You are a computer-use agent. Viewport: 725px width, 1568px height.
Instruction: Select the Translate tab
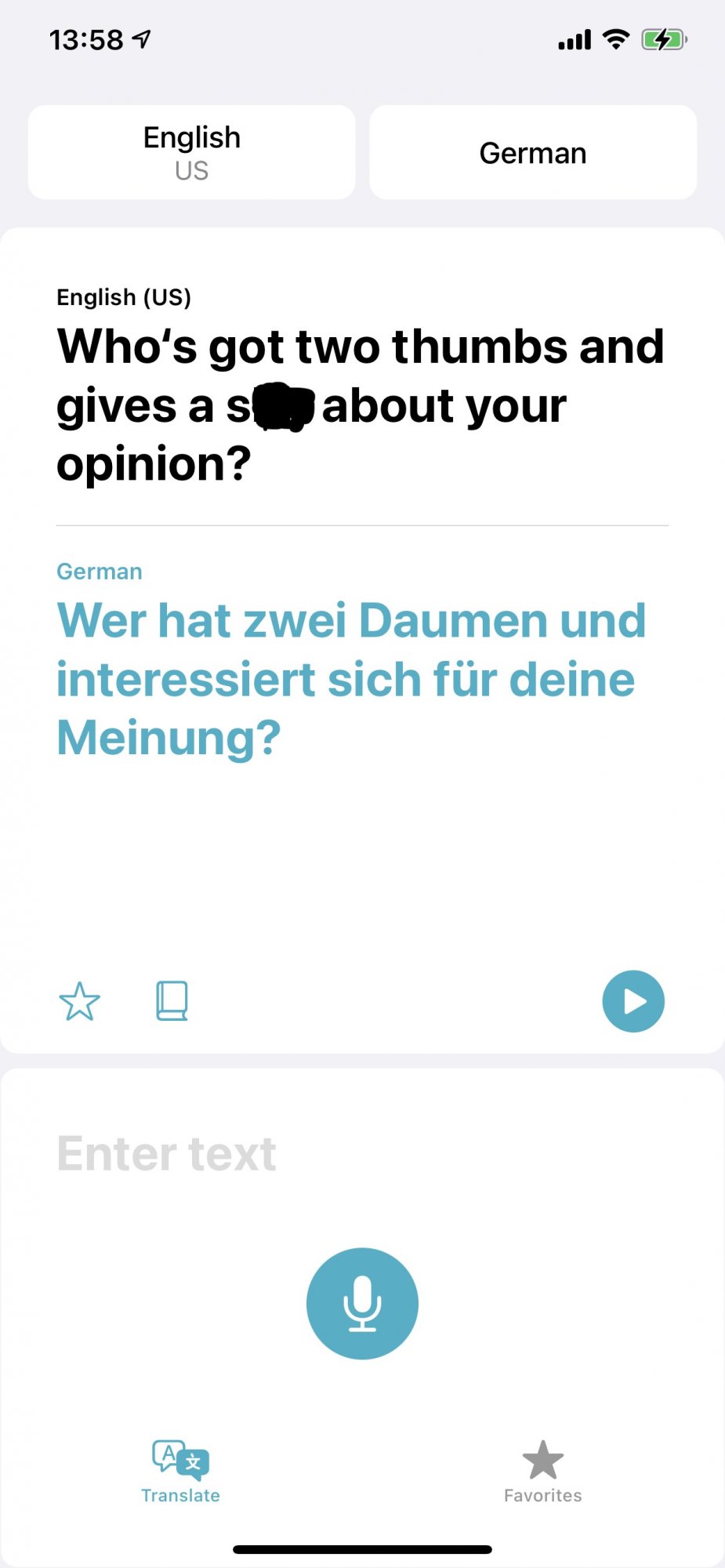pyautogui.click(x=181, y=1472)
